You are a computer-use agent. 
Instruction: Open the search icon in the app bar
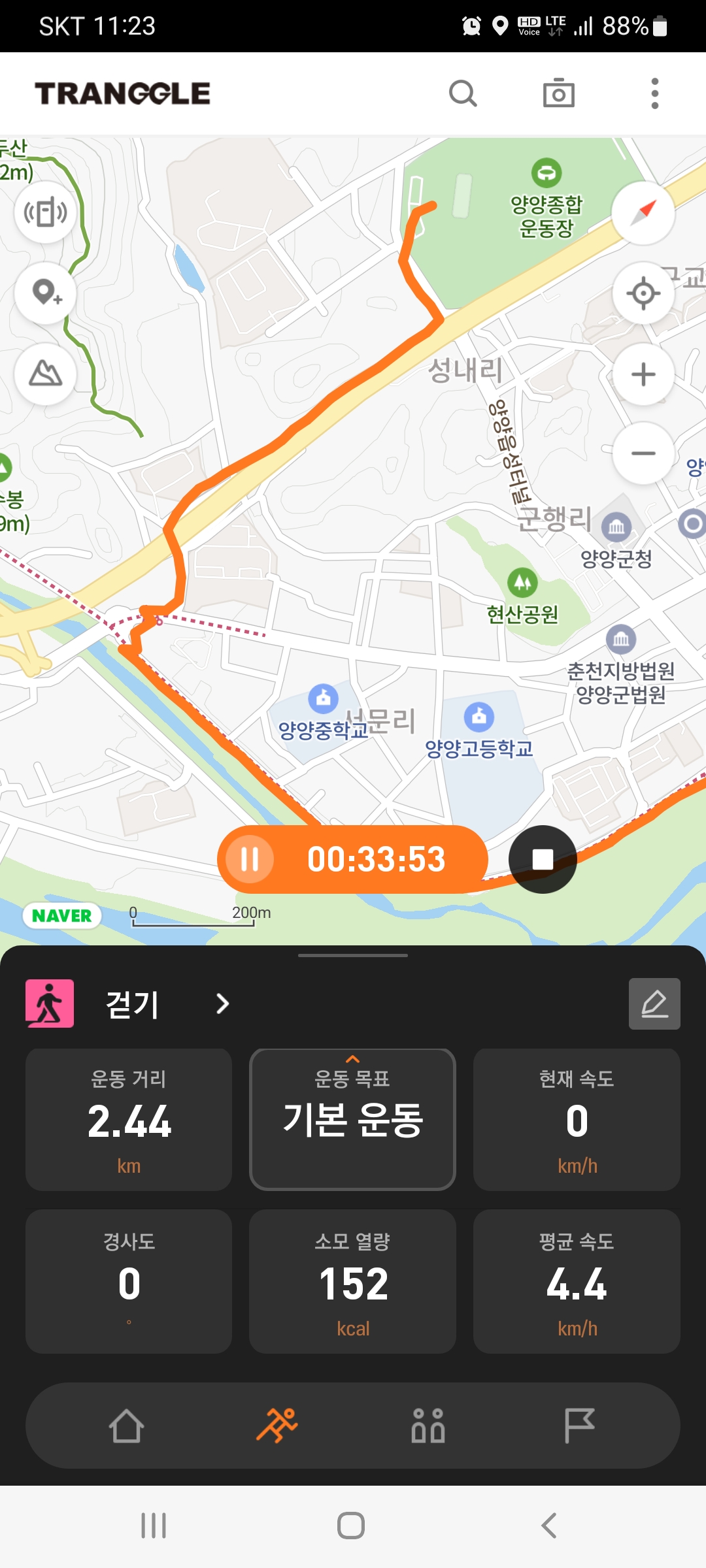coord(463,93)
